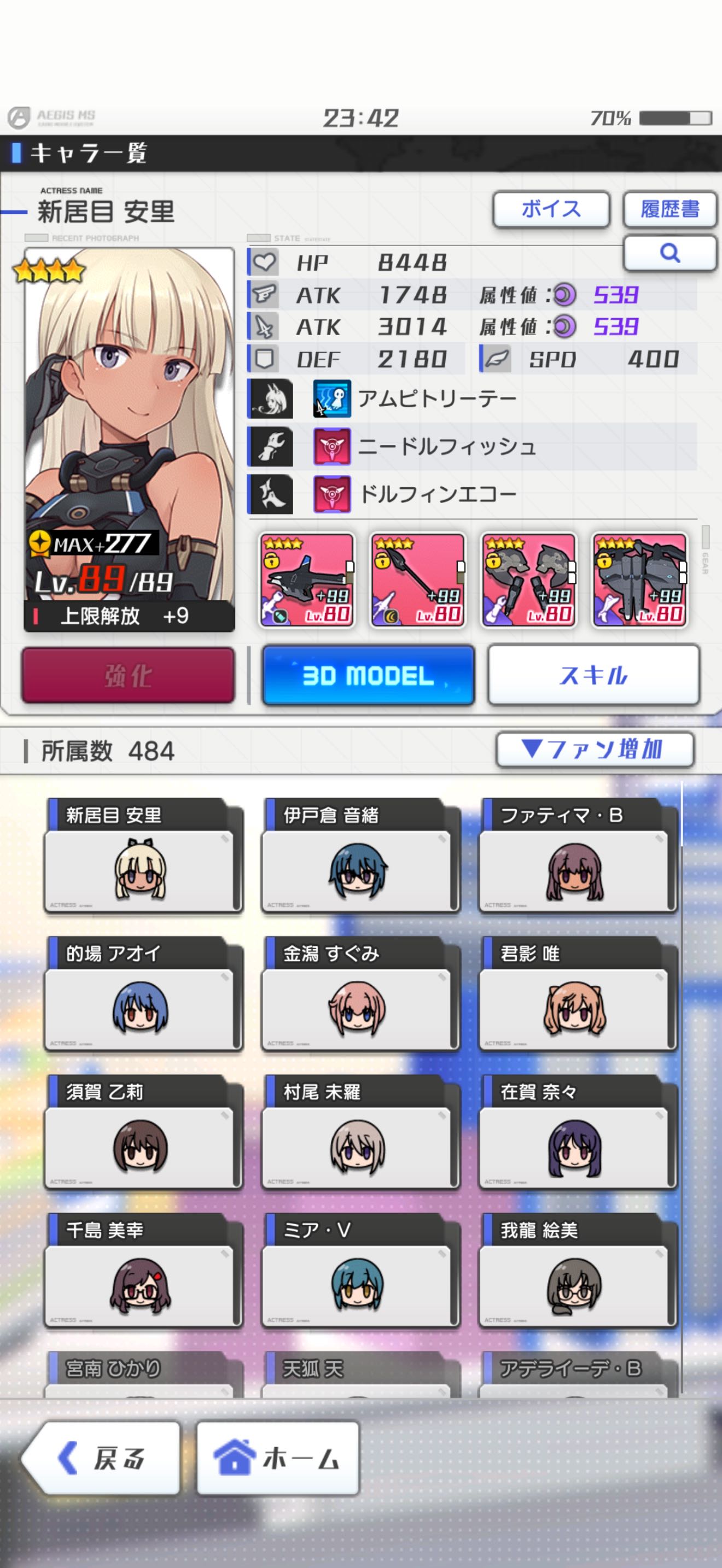Viewport: 722px width, 1568px height.
Task: Open the ファン増加 sort dropdown
Action: (x=594, y=750)
